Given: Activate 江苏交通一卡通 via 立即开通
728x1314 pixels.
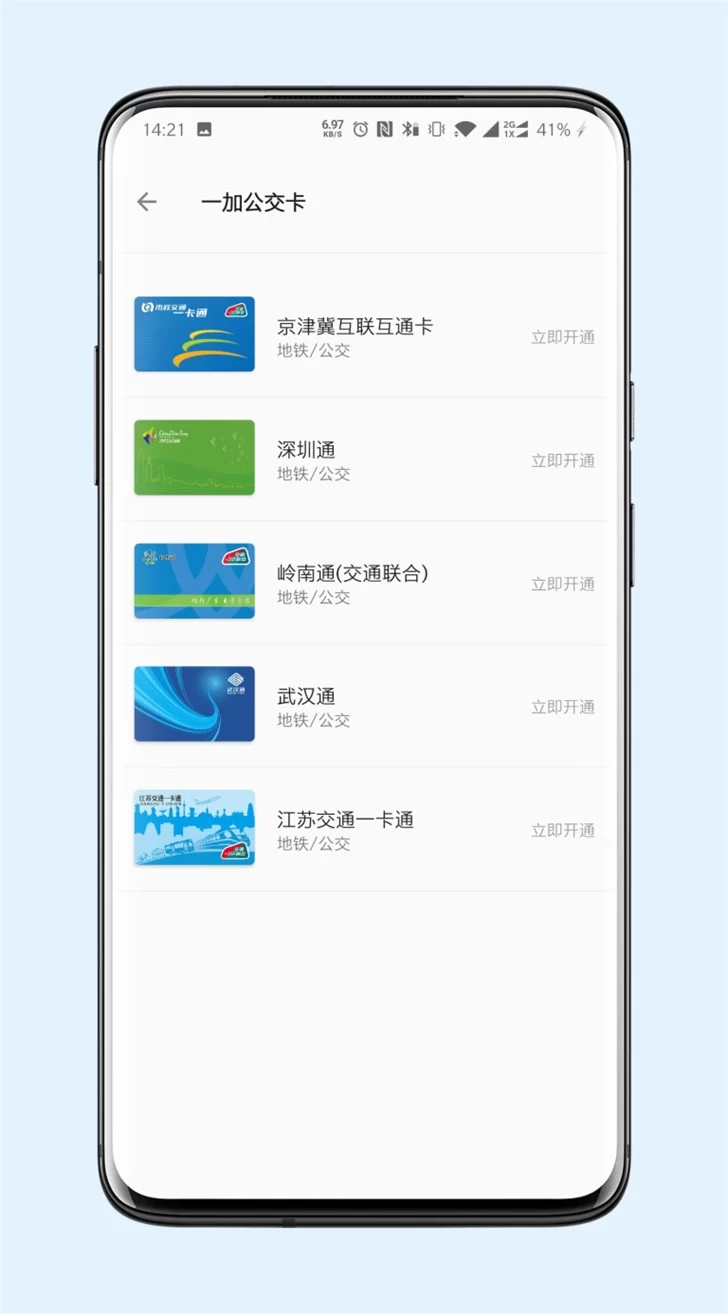Looking at the screenshot, I should [x=562, y=830].
